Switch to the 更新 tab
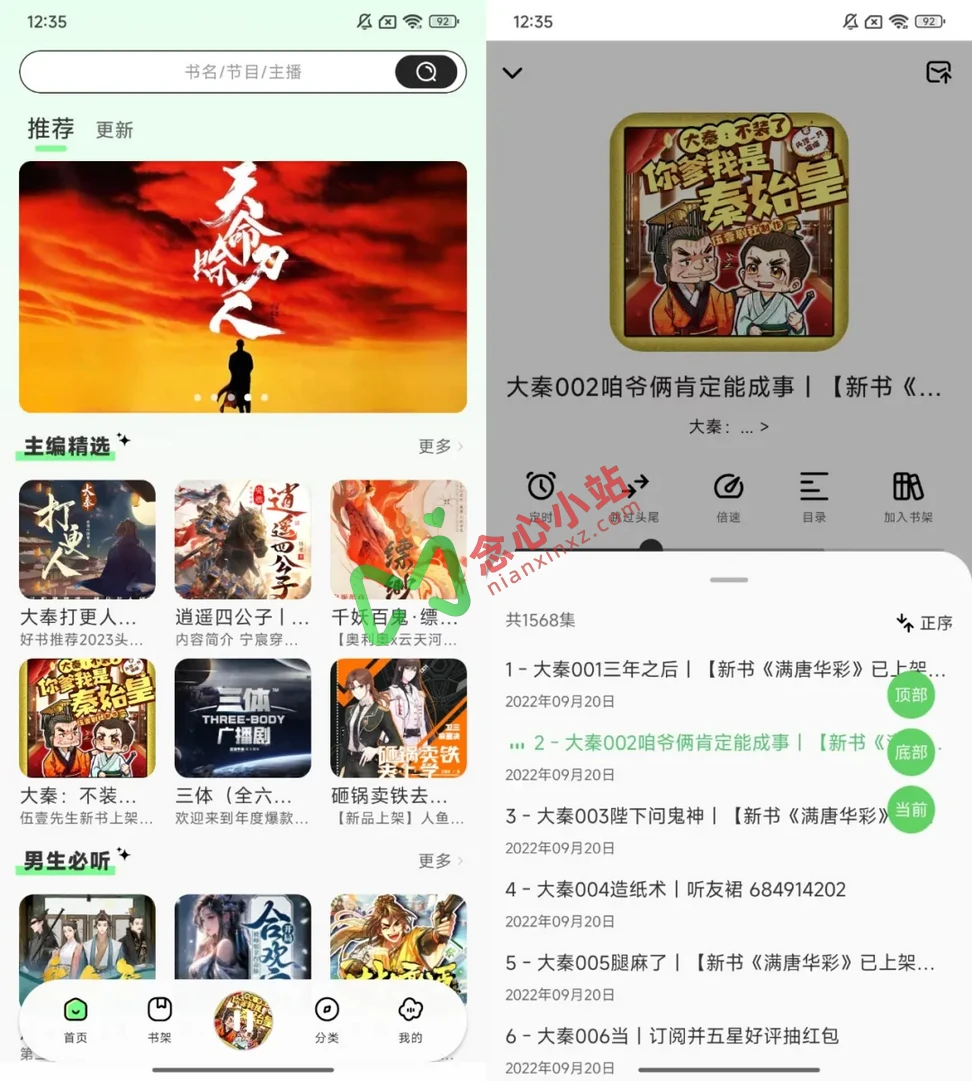The height and width of the screenshot is (1081, 972). (114, 130)
